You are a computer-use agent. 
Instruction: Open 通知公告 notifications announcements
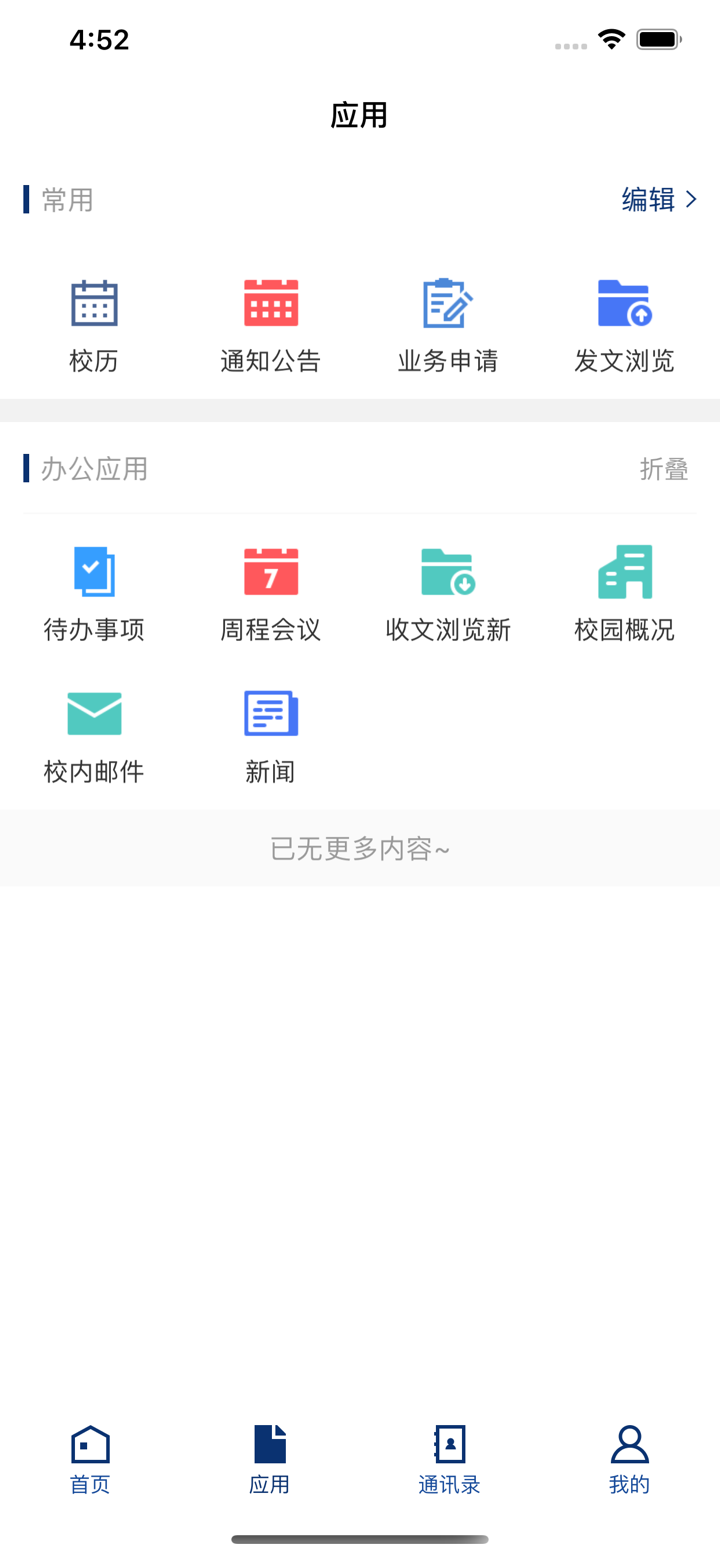(x=270, y=320)
